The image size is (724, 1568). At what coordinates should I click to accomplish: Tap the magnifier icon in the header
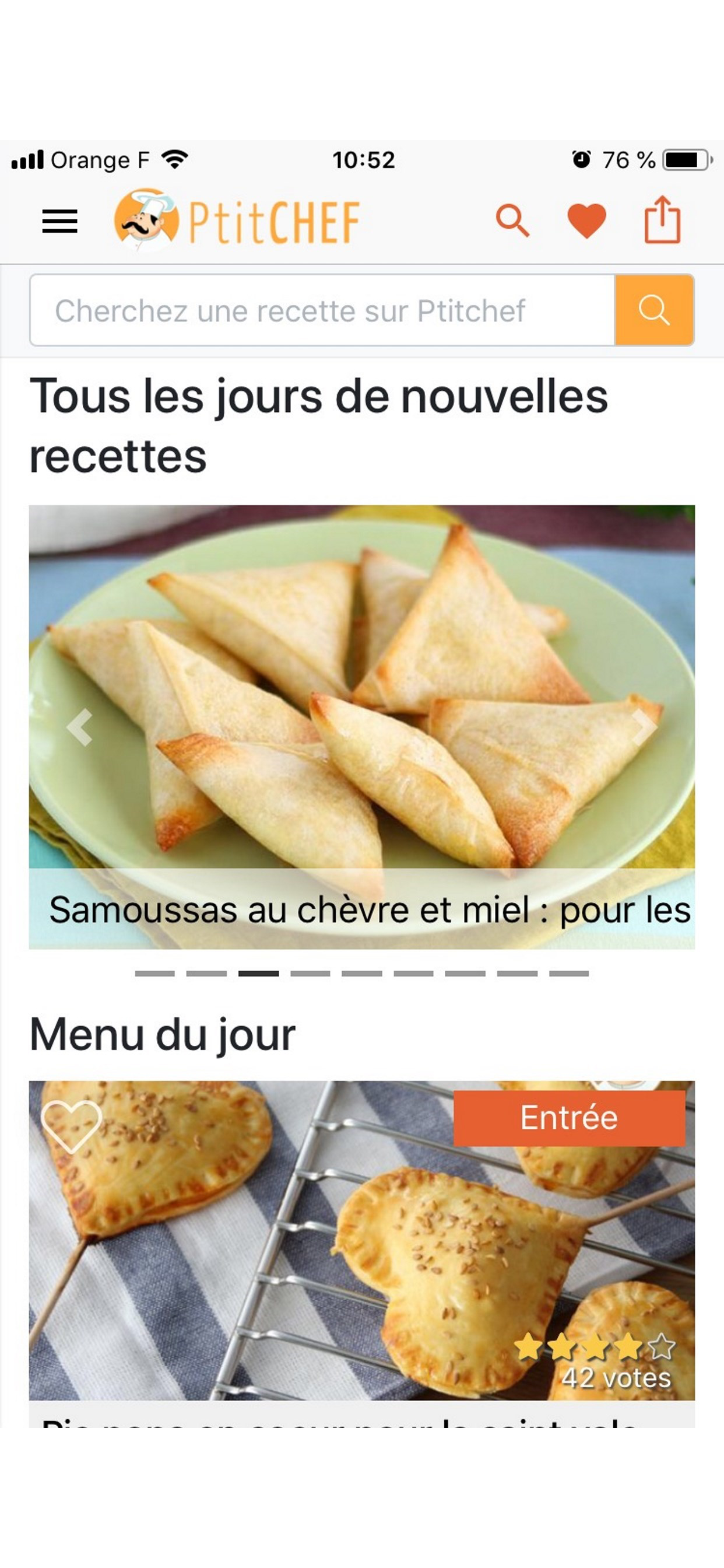click(x=512, y=220)
